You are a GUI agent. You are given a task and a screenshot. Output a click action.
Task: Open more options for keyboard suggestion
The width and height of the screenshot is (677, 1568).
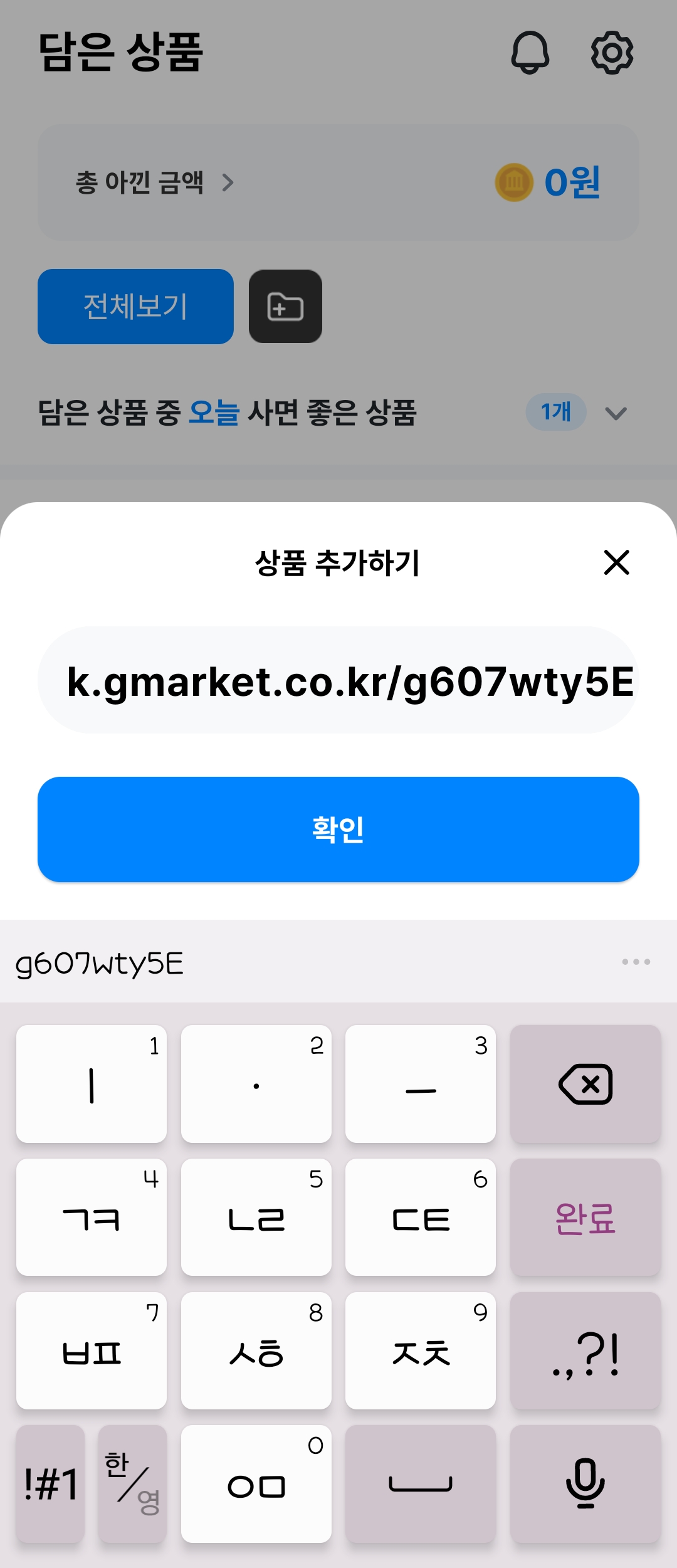click(x=637, y=961)
